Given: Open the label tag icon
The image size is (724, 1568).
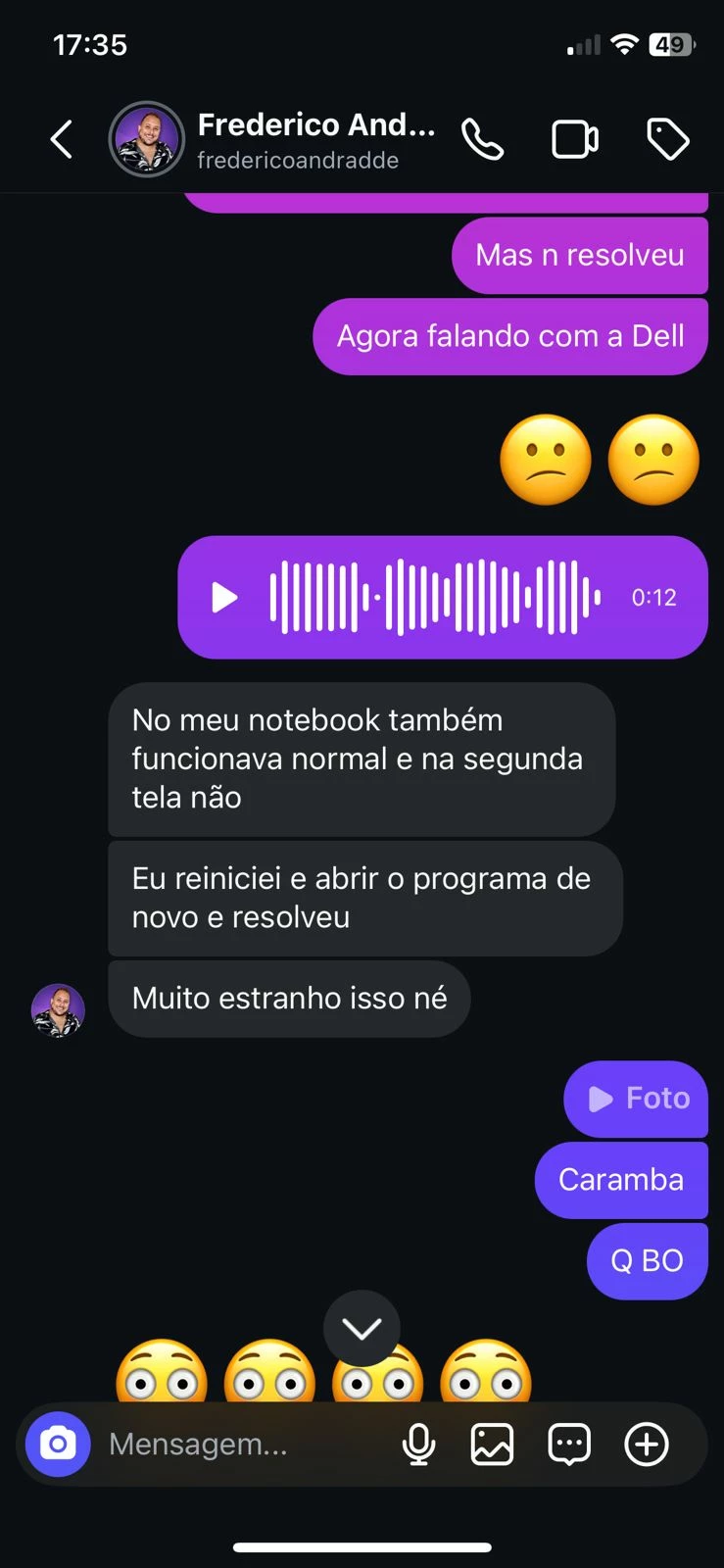Looking at the screenshot, I should coord(668,139).
